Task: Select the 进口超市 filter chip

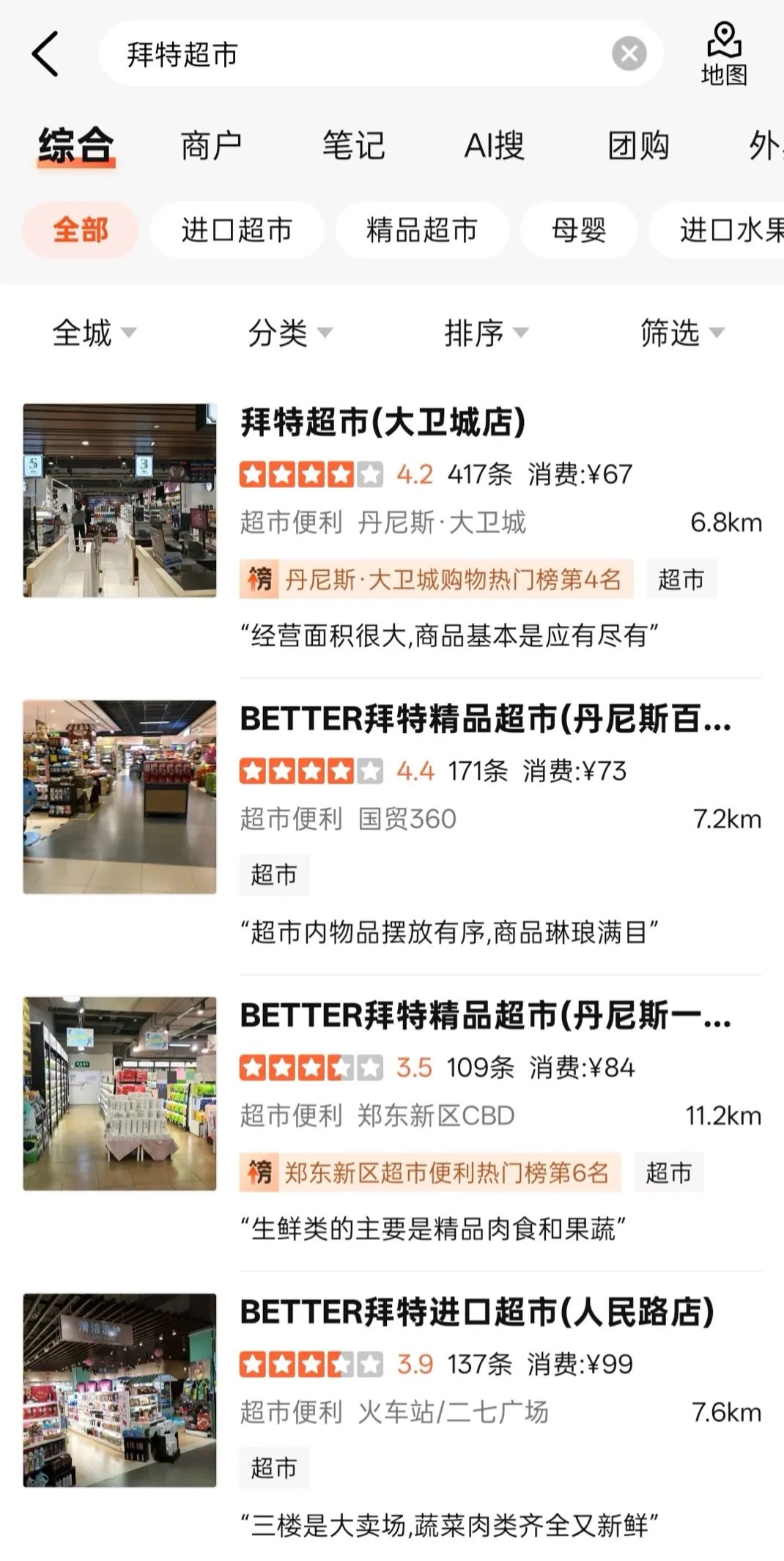Action: pos(237,230)
